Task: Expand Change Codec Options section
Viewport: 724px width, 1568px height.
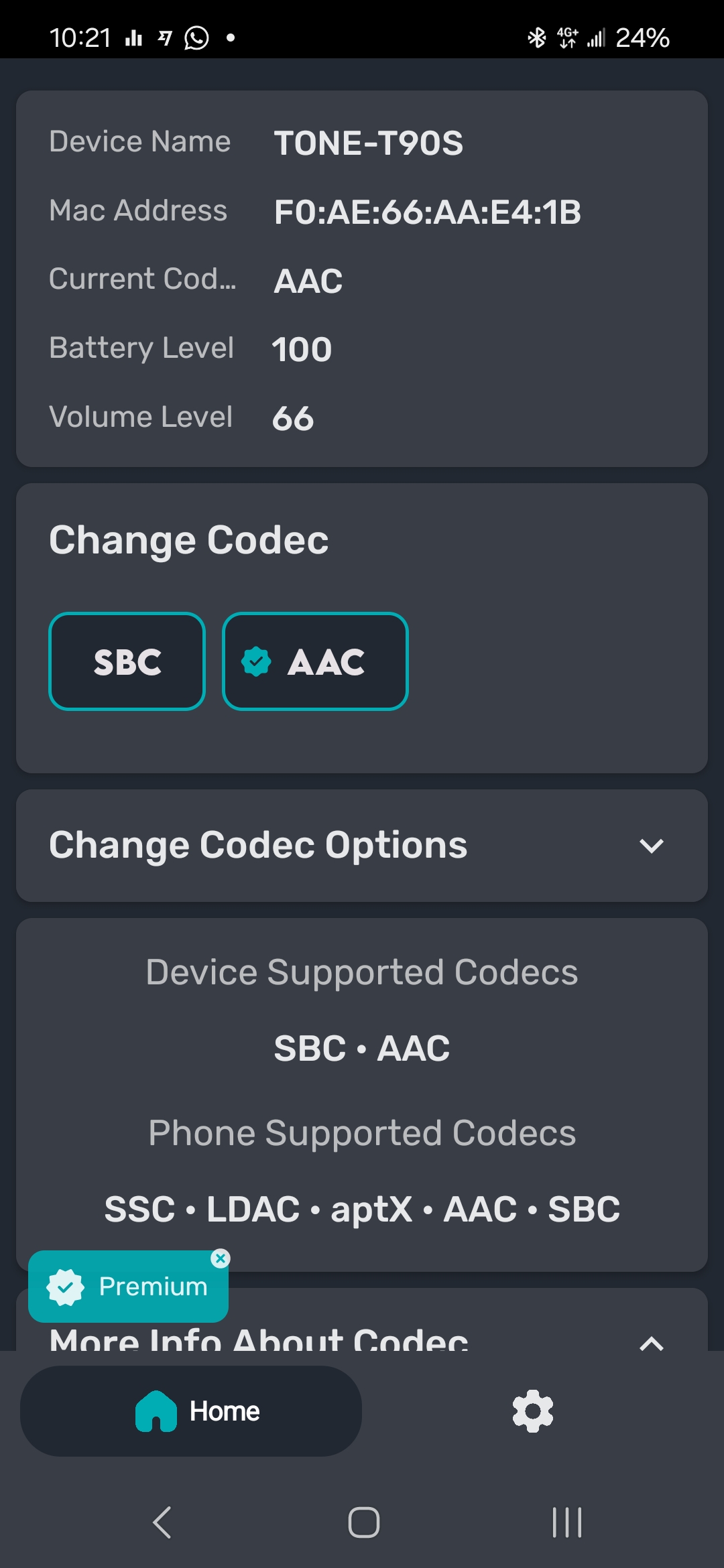Action: click(651, 846)
